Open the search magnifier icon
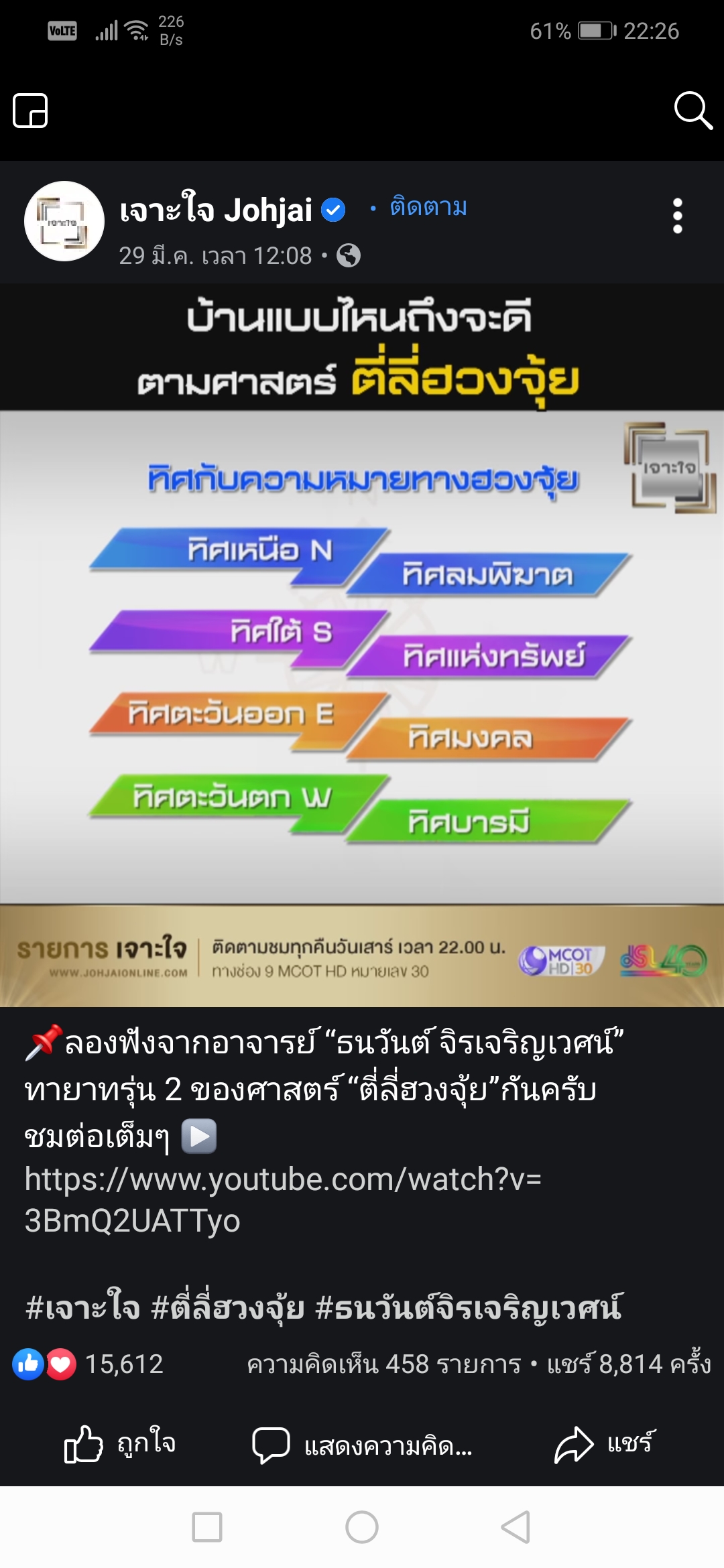This screenshot has height=1568, width=724. tap(692, 111)
